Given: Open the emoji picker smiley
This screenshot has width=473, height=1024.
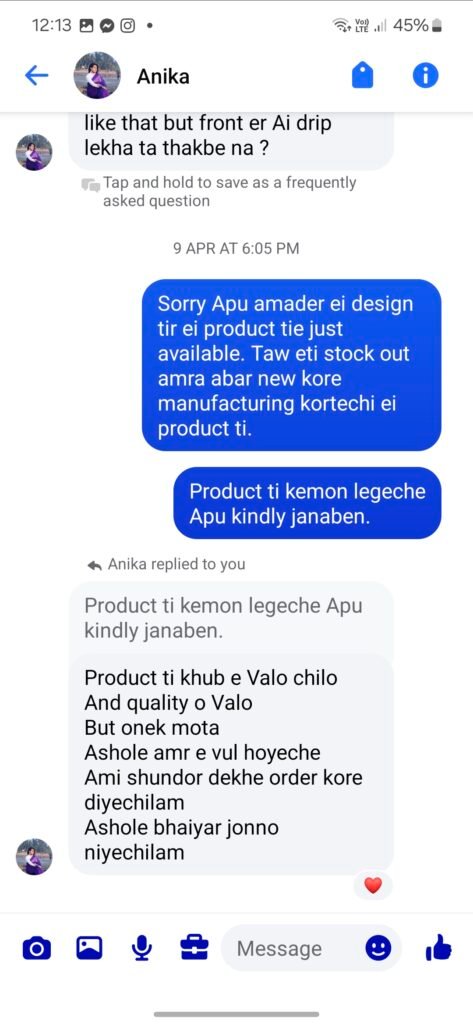Looking at the screenshot, I should coord(378,948).
